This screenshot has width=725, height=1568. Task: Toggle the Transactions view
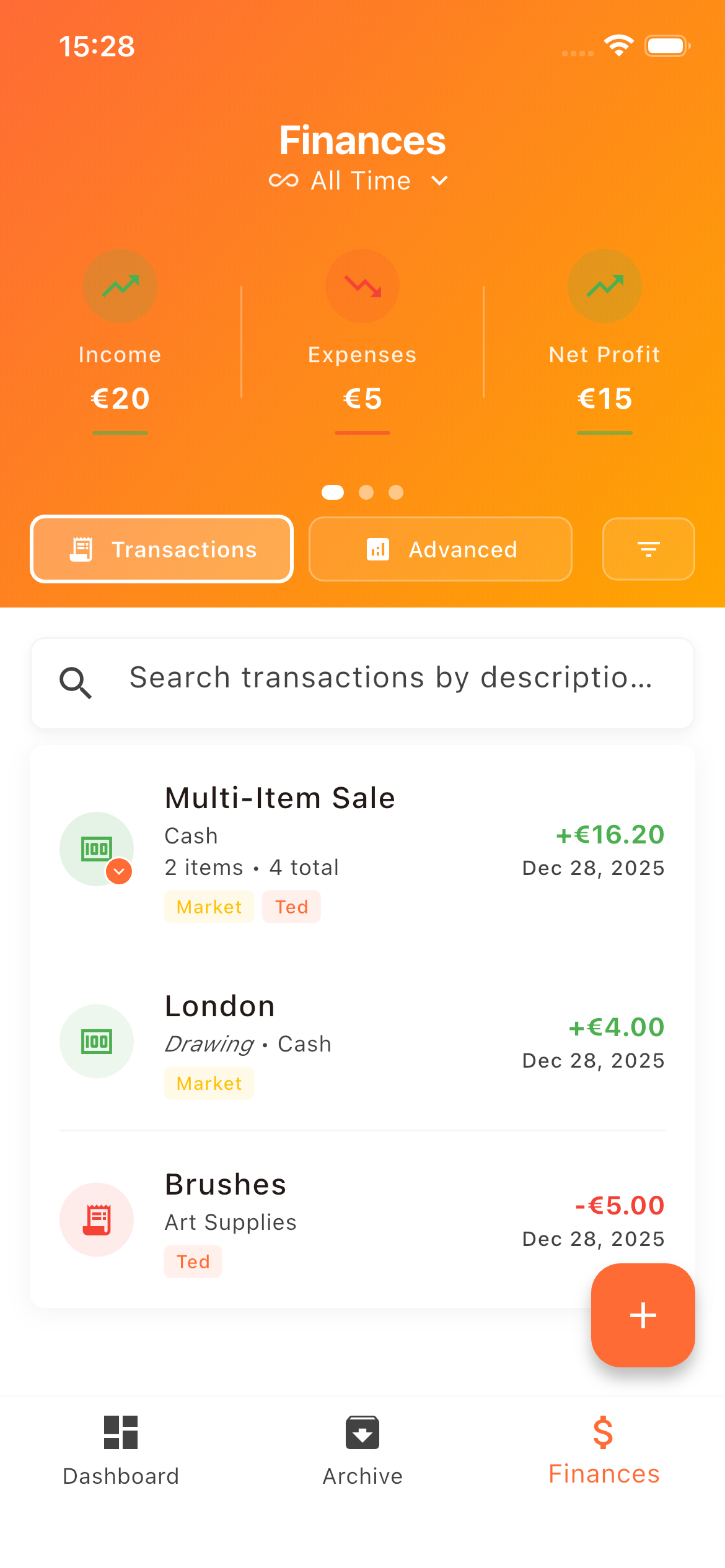pos(161,549)
